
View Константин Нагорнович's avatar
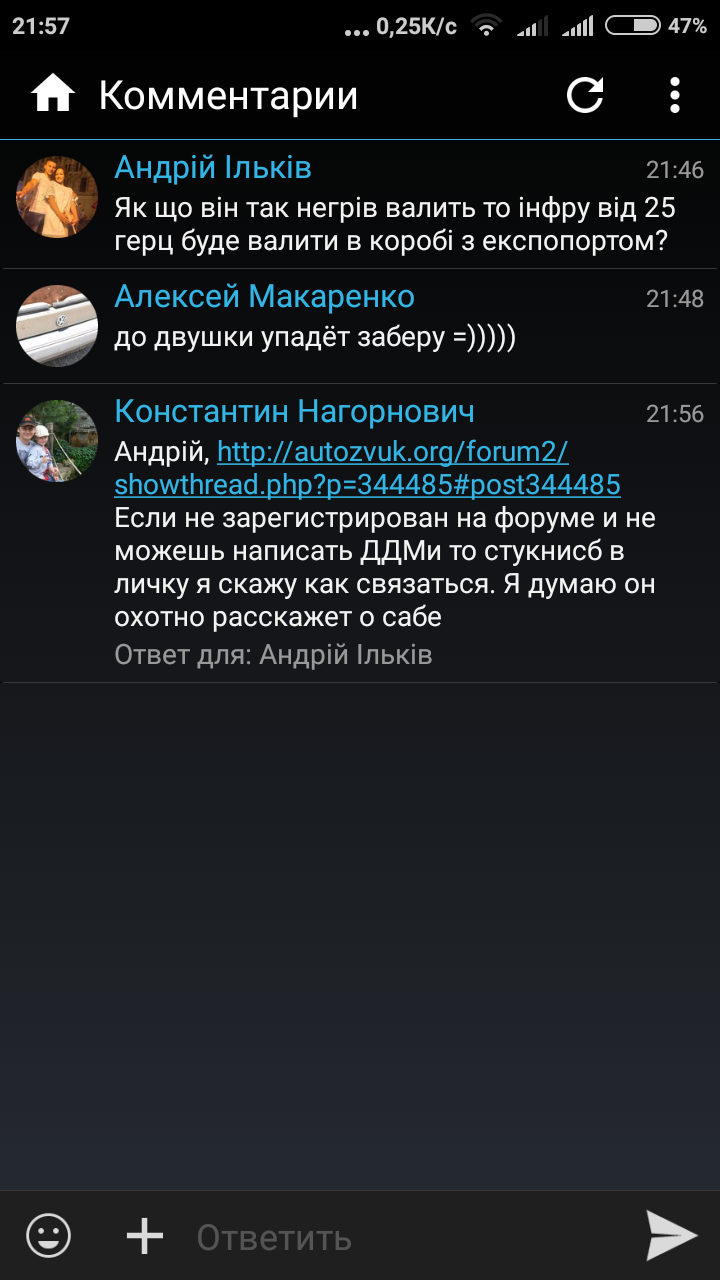pyautogui.click(x=57, y=441)
